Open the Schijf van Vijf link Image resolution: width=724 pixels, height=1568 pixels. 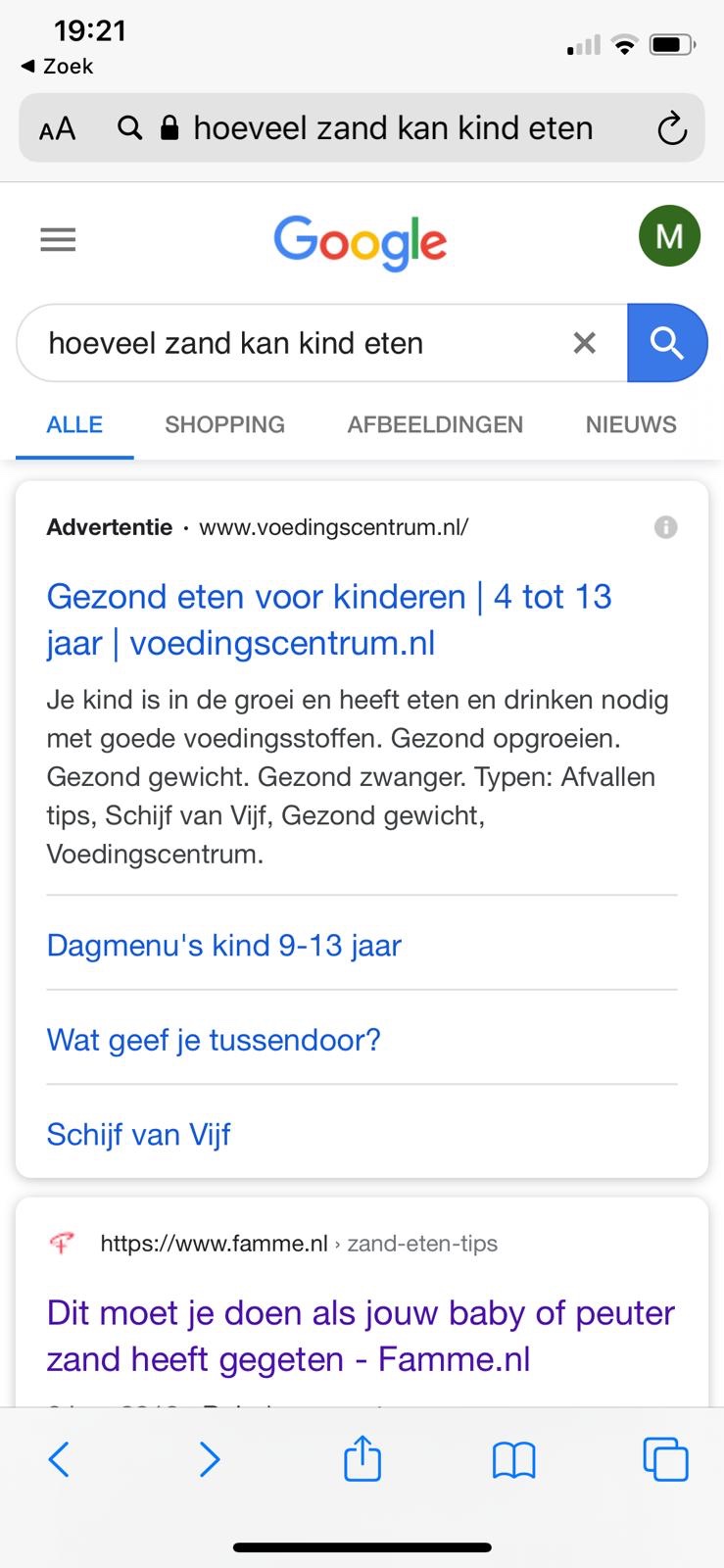tap(138, 1134)
